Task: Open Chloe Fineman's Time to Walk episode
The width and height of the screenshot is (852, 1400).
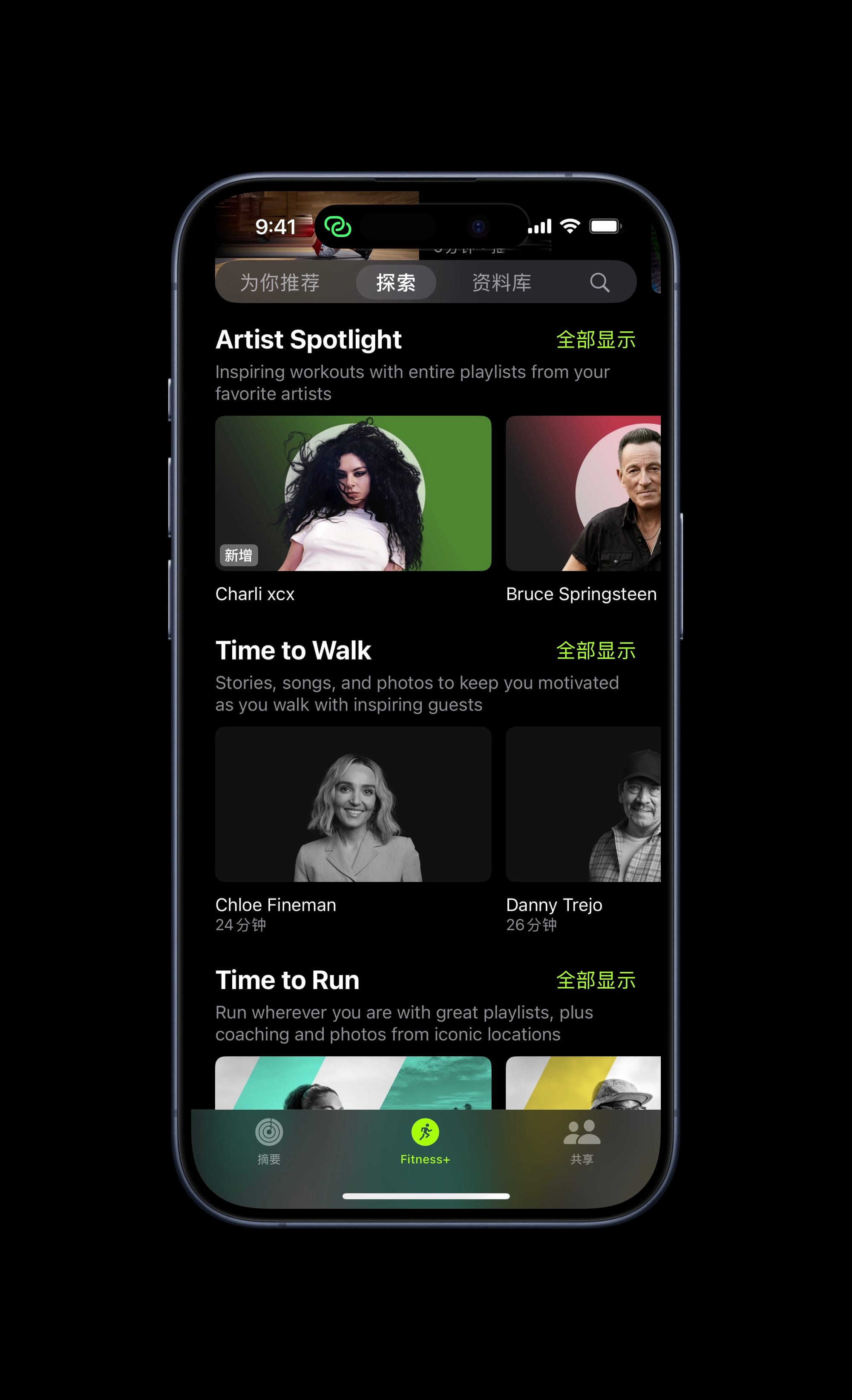Action: (x=353, y=804)
